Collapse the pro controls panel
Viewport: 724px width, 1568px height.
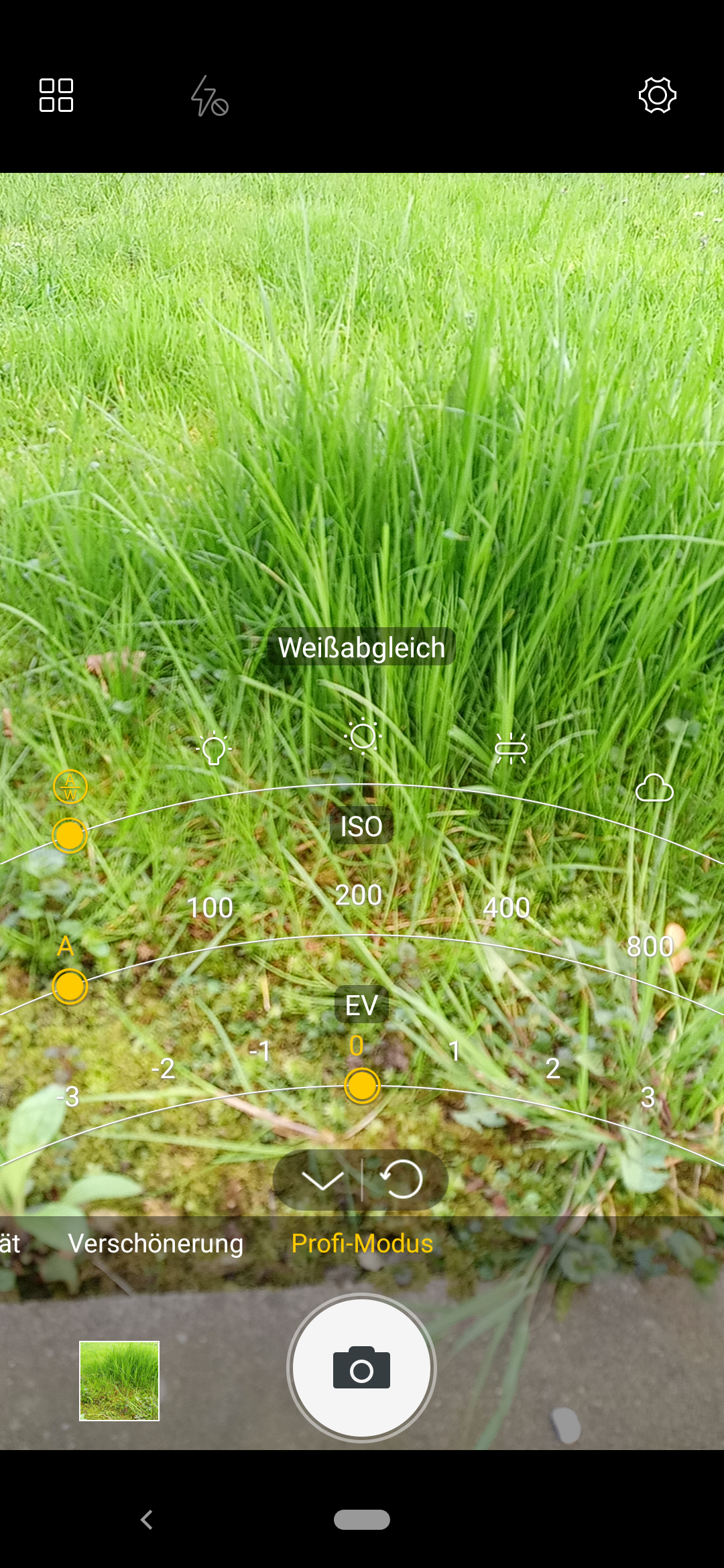click(x=322, y=1181)
